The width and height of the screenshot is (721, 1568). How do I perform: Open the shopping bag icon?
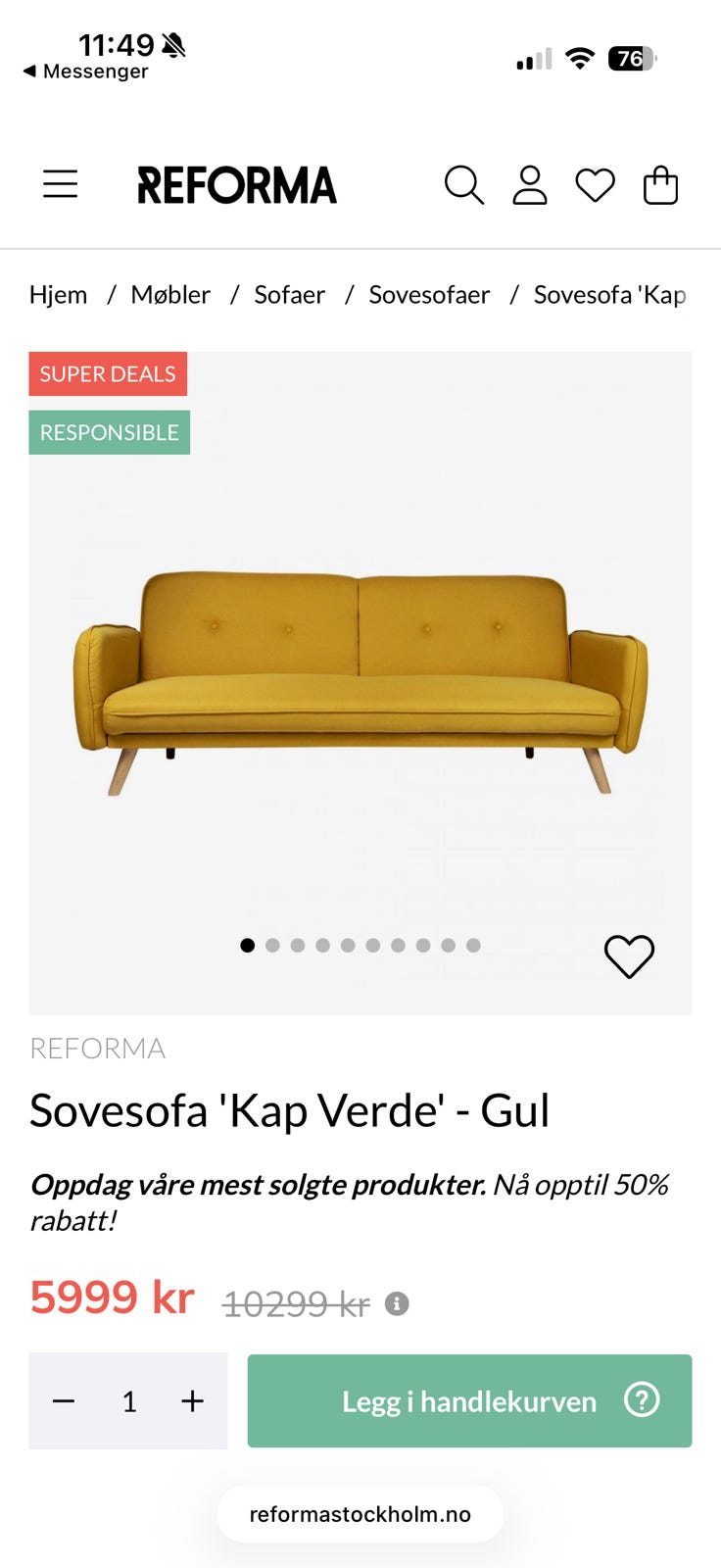coord(661,184)
